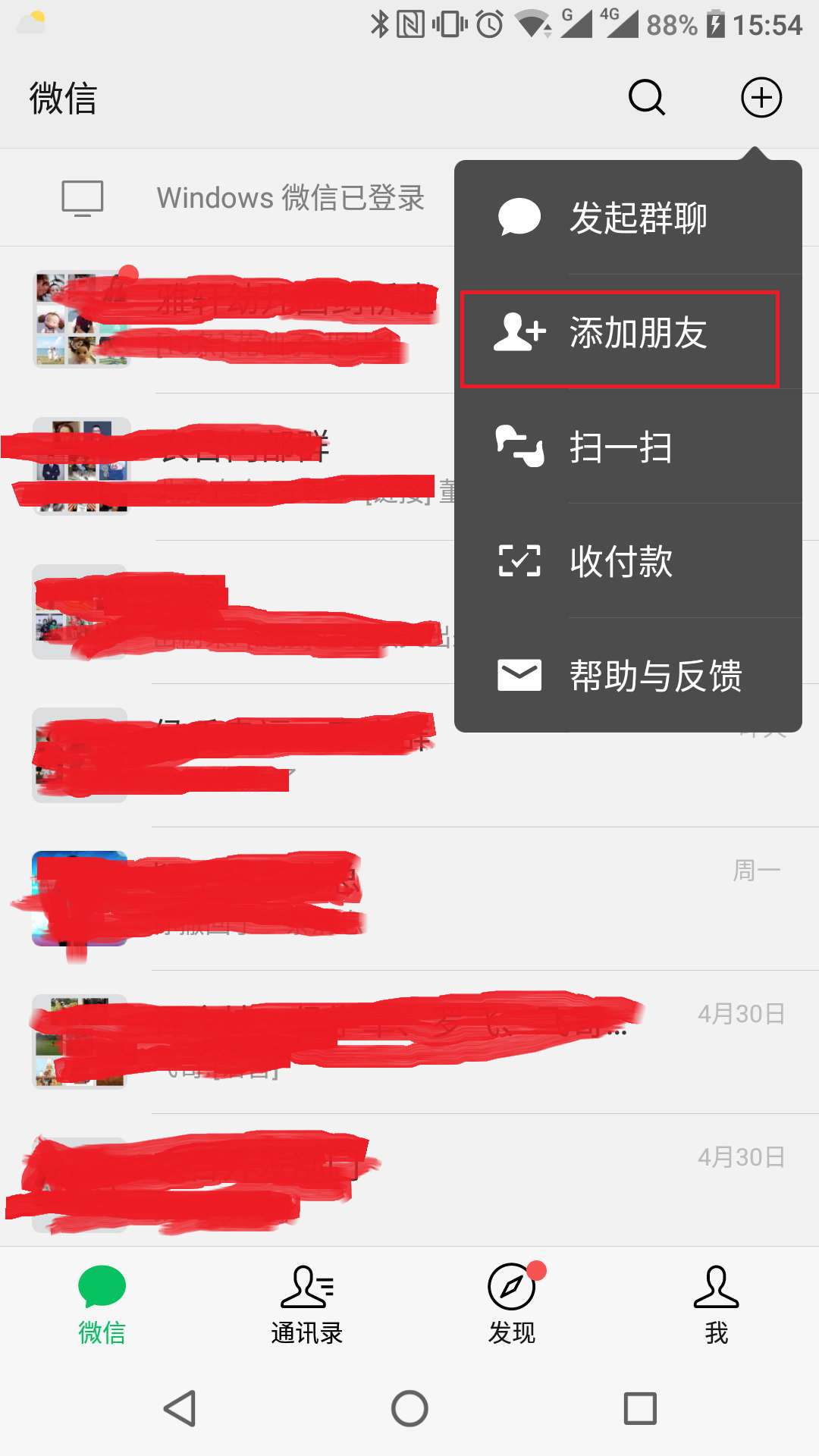Tap the system back button

[x=180, y=1409]
